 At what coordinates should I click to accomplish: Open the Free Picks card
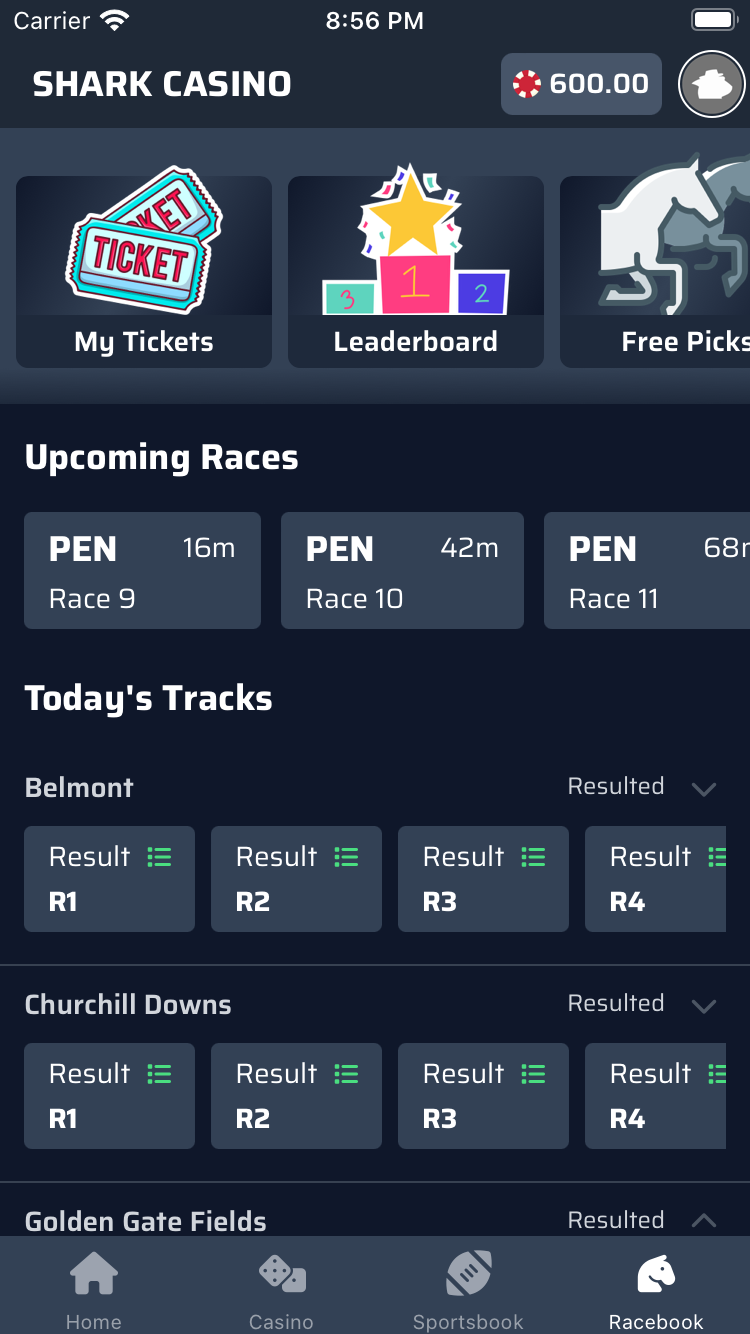coord(655,272)
